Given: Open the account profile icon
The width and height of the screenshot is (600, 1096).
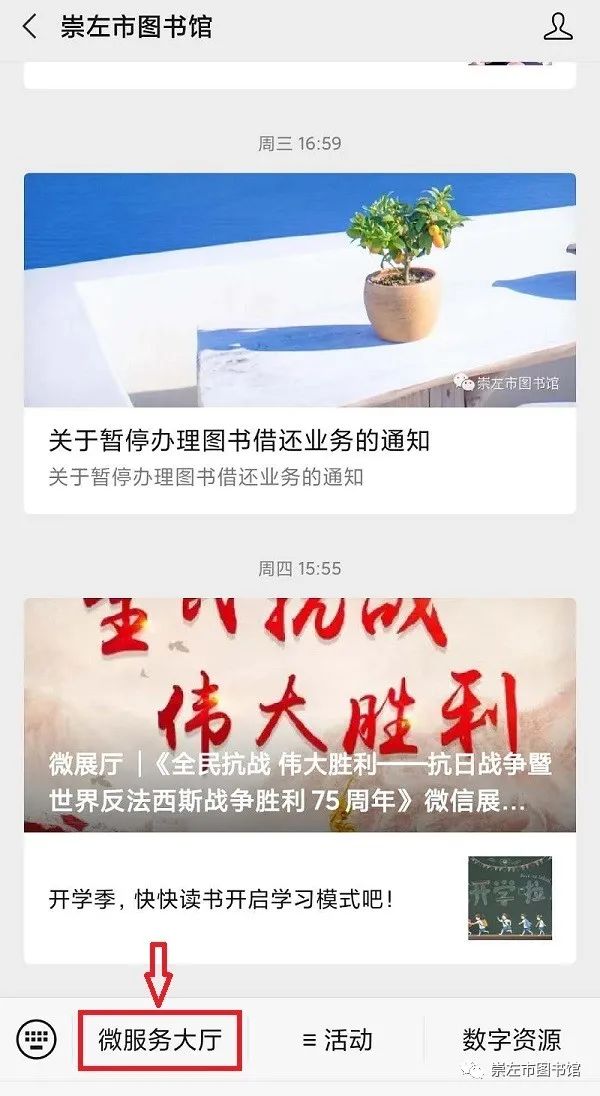Looking at the screenshot, I should point(558,27).
